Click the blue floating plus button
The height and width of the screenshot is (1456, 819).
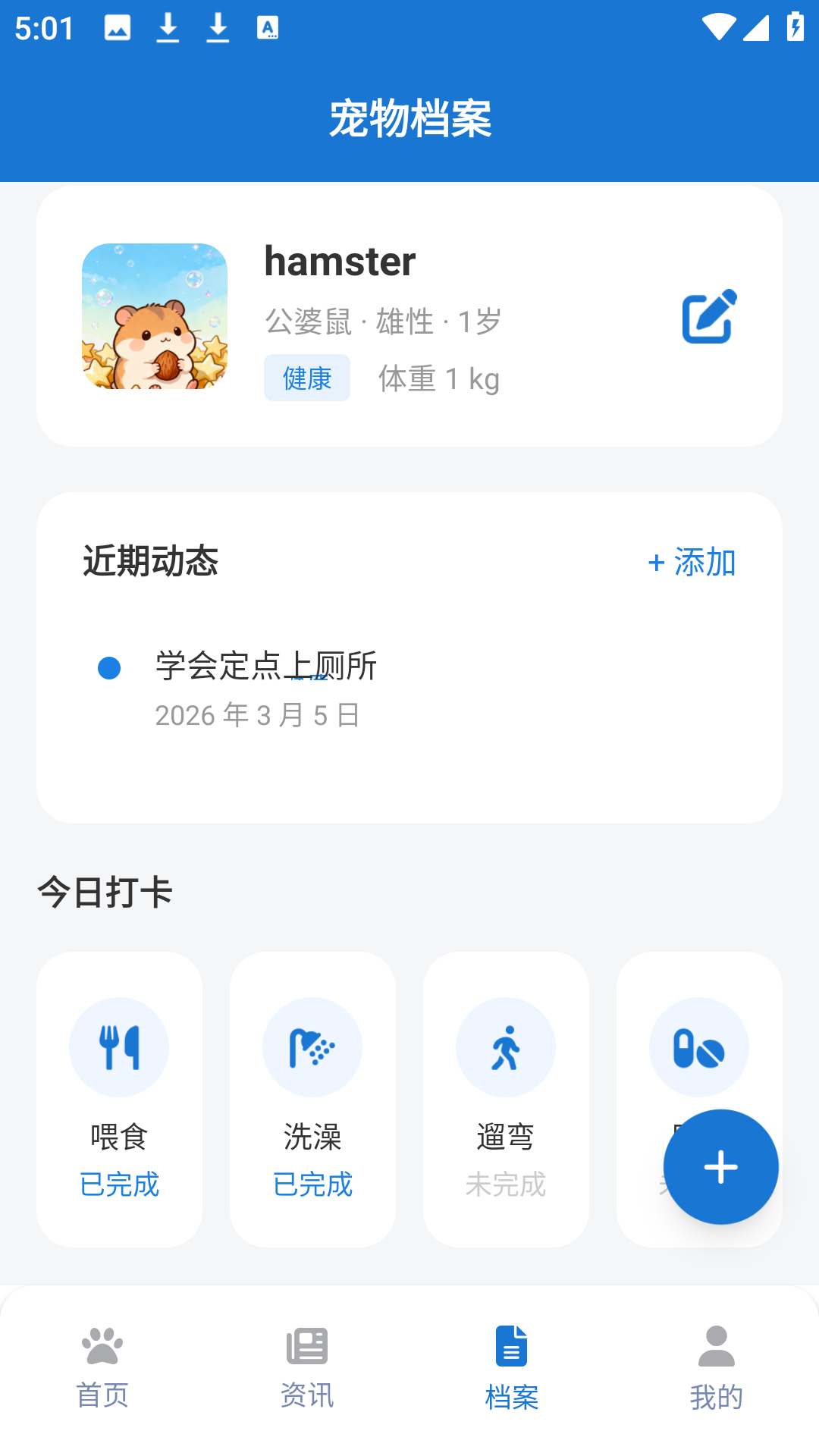pos(720,1166)
